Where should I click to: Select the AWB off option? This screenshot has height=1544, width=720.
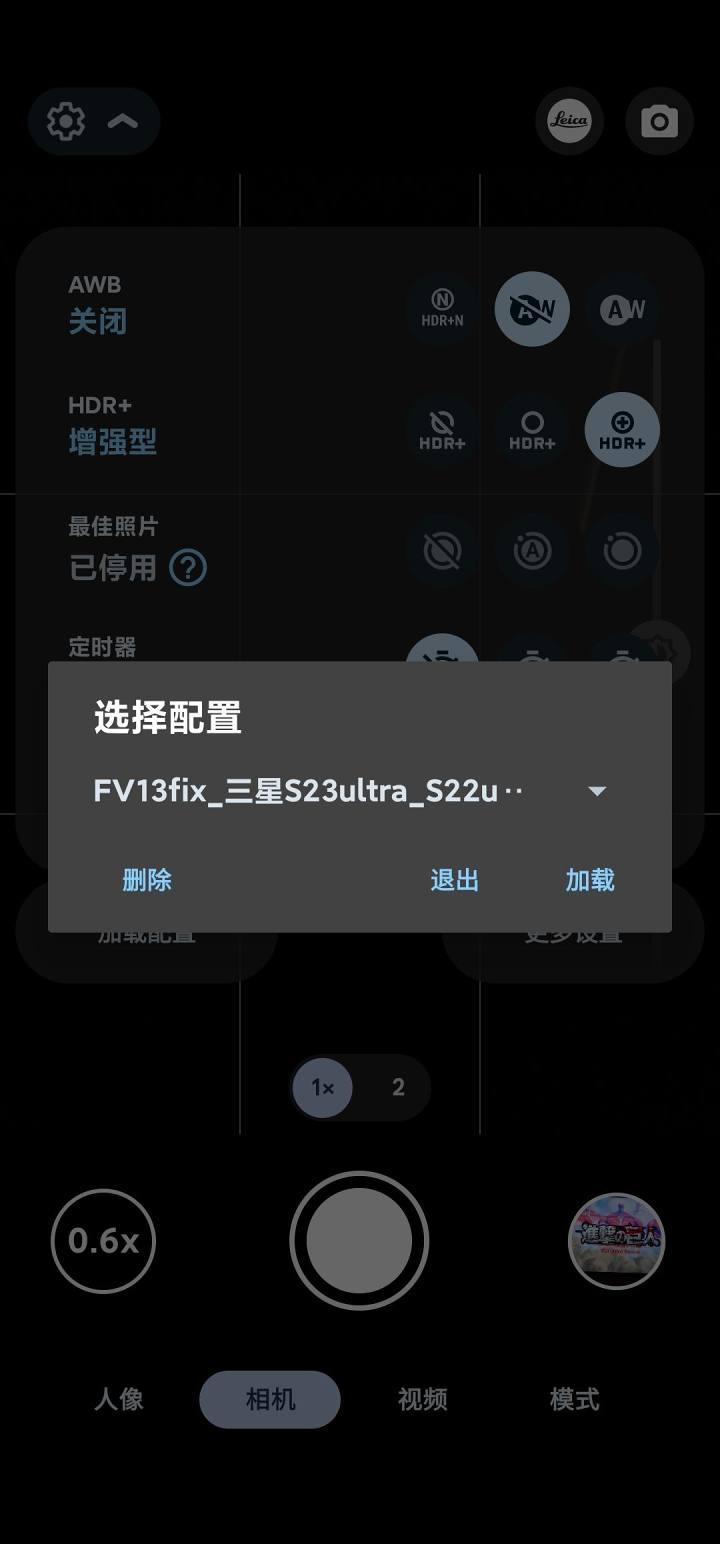532,309
